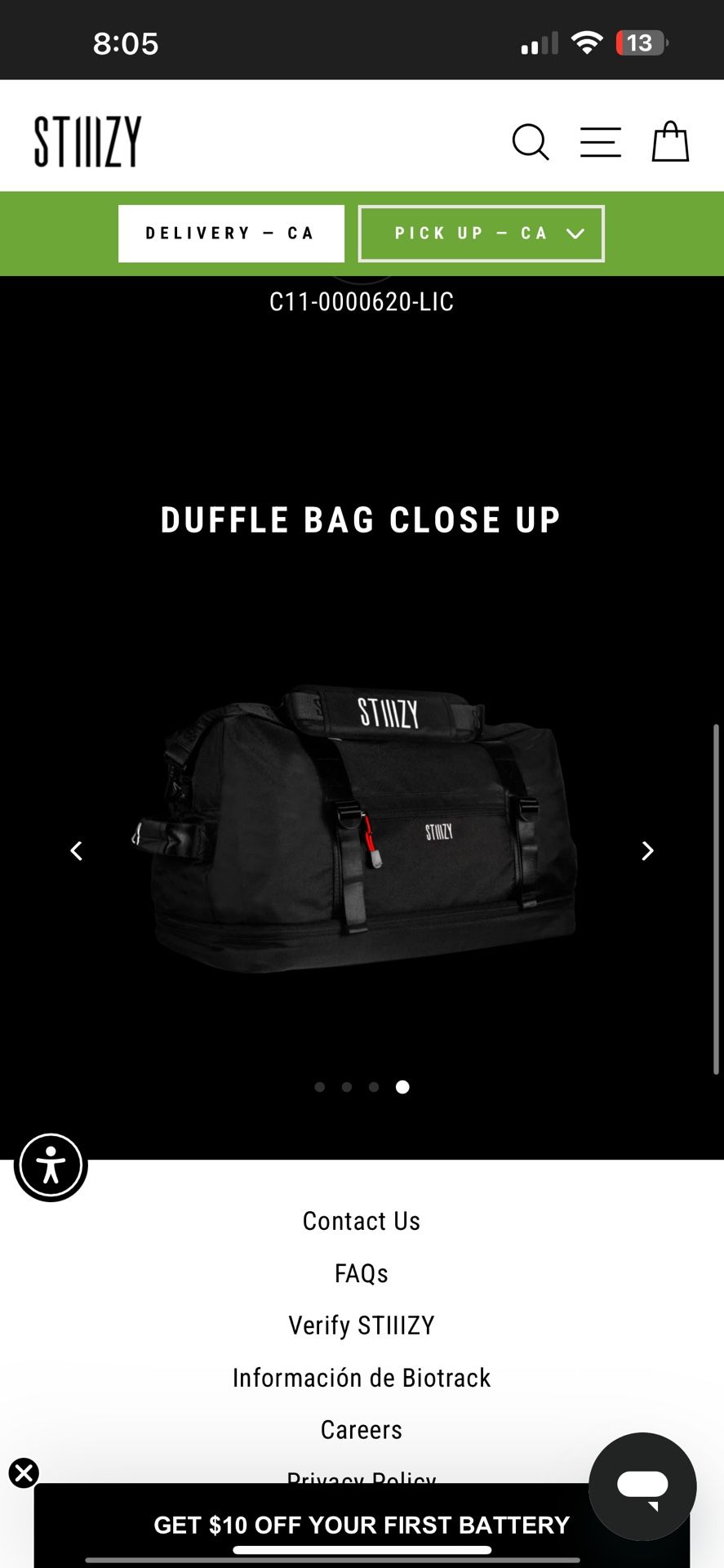
Task: Show the previous duffle bag image
Action: click(x=76, y=850)
